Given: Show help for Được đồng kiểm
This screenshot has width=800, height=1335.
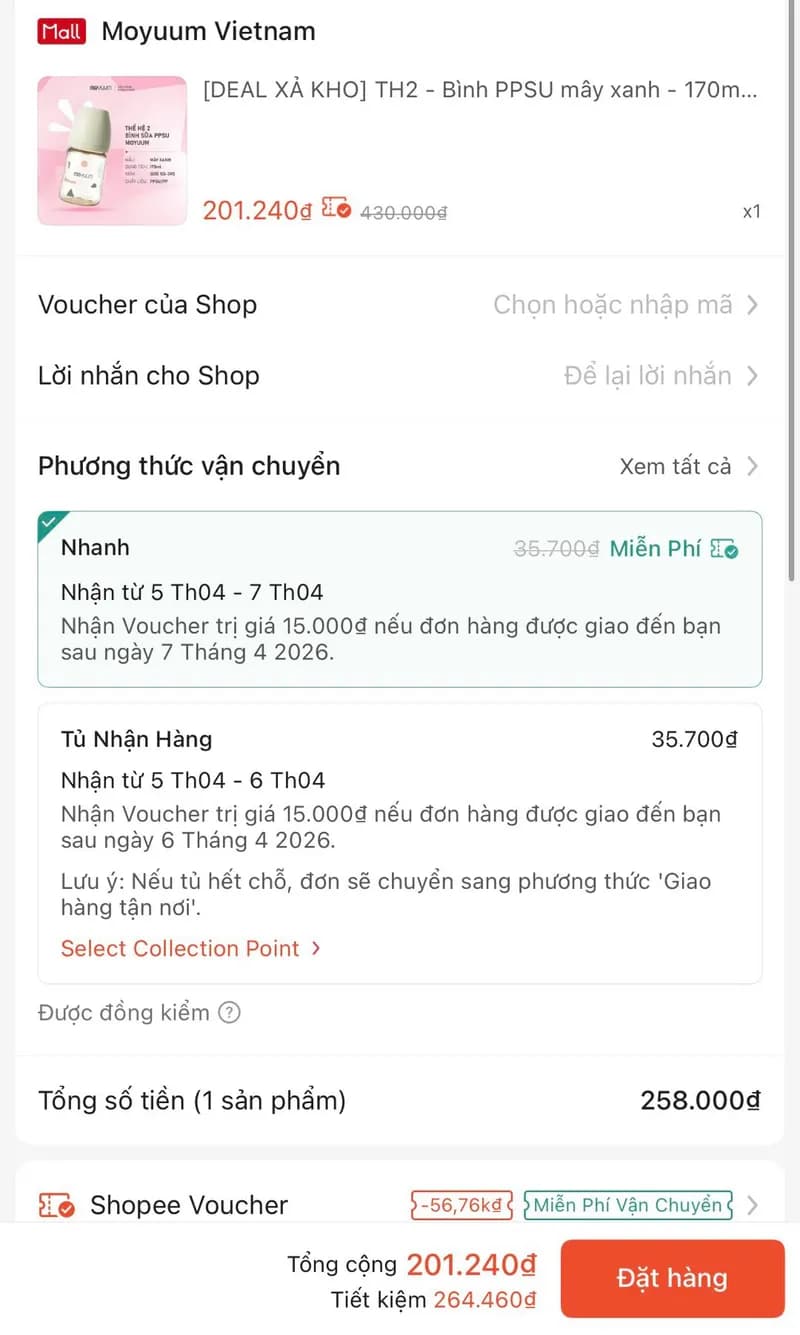Looking at the screenshot, I should pos(229,1013).
